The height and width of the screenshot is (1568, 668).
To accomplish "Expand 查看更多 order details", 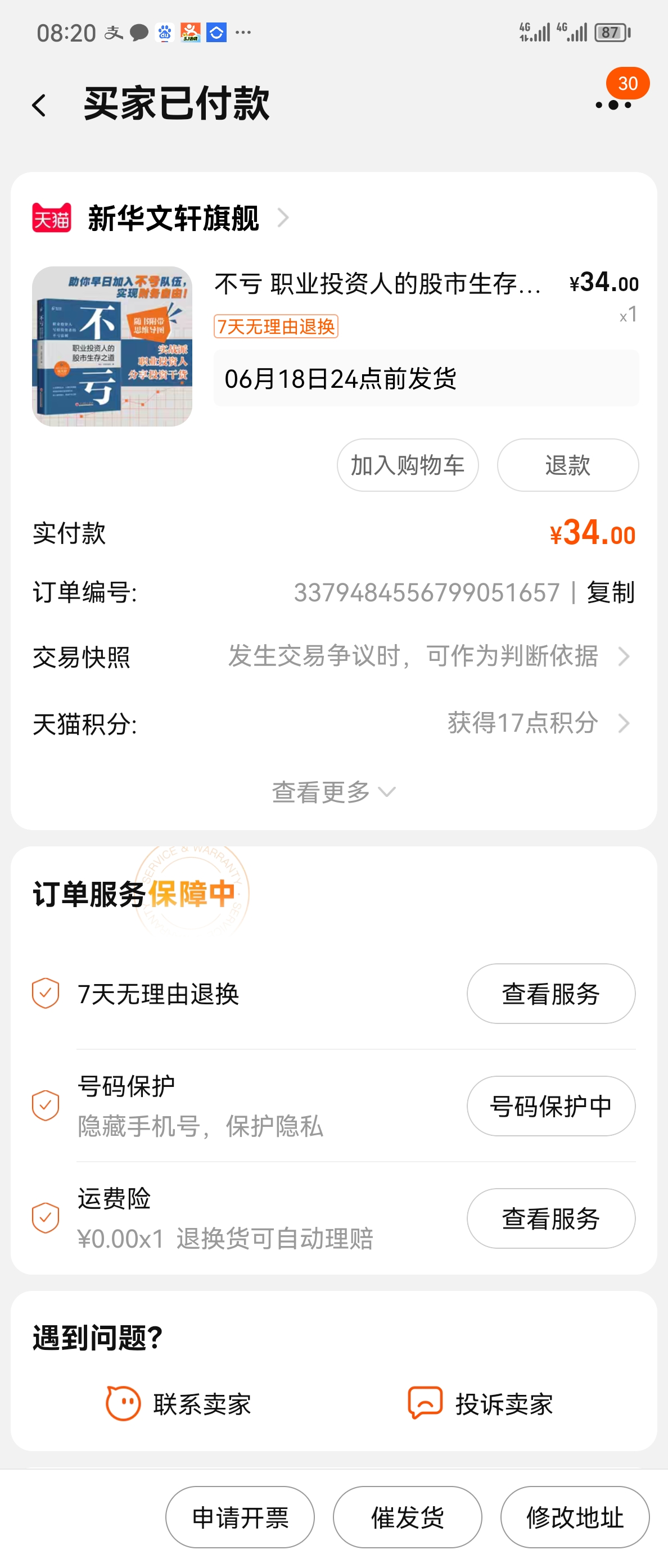I will (333, 792).
